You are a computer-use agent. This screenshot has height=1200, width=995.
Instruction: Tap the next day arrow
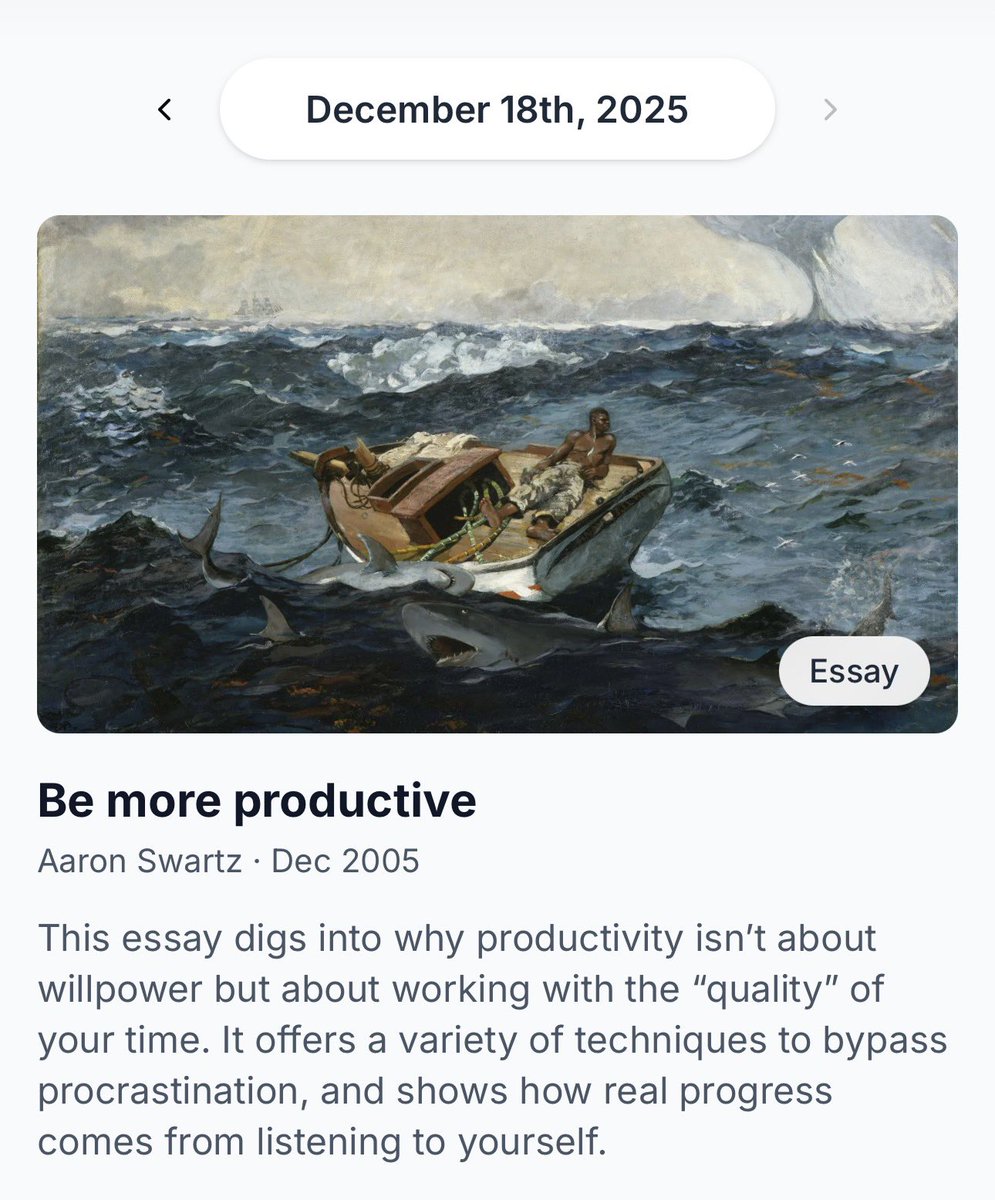click(x=829, y=109)
